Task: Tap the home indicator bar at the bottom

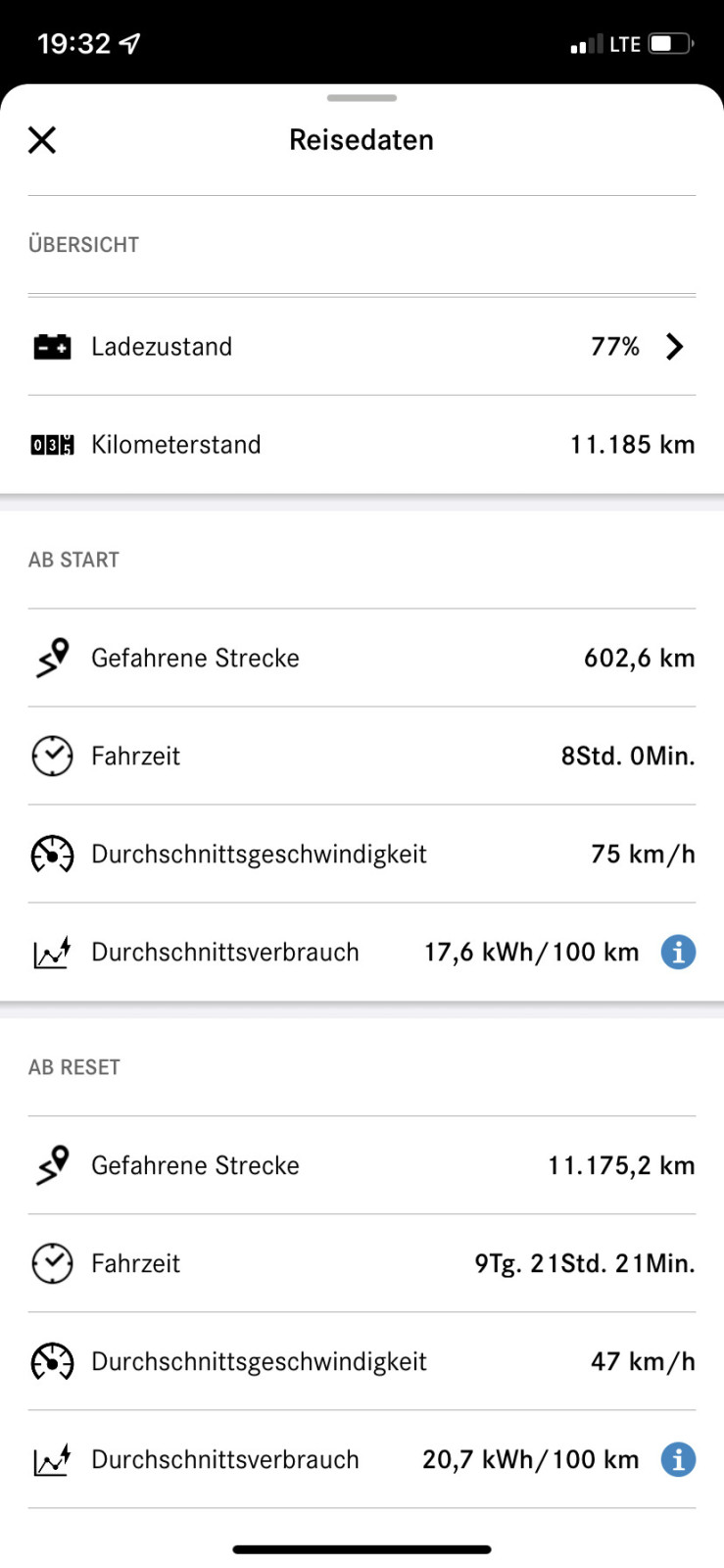Action: point(362,1549)
